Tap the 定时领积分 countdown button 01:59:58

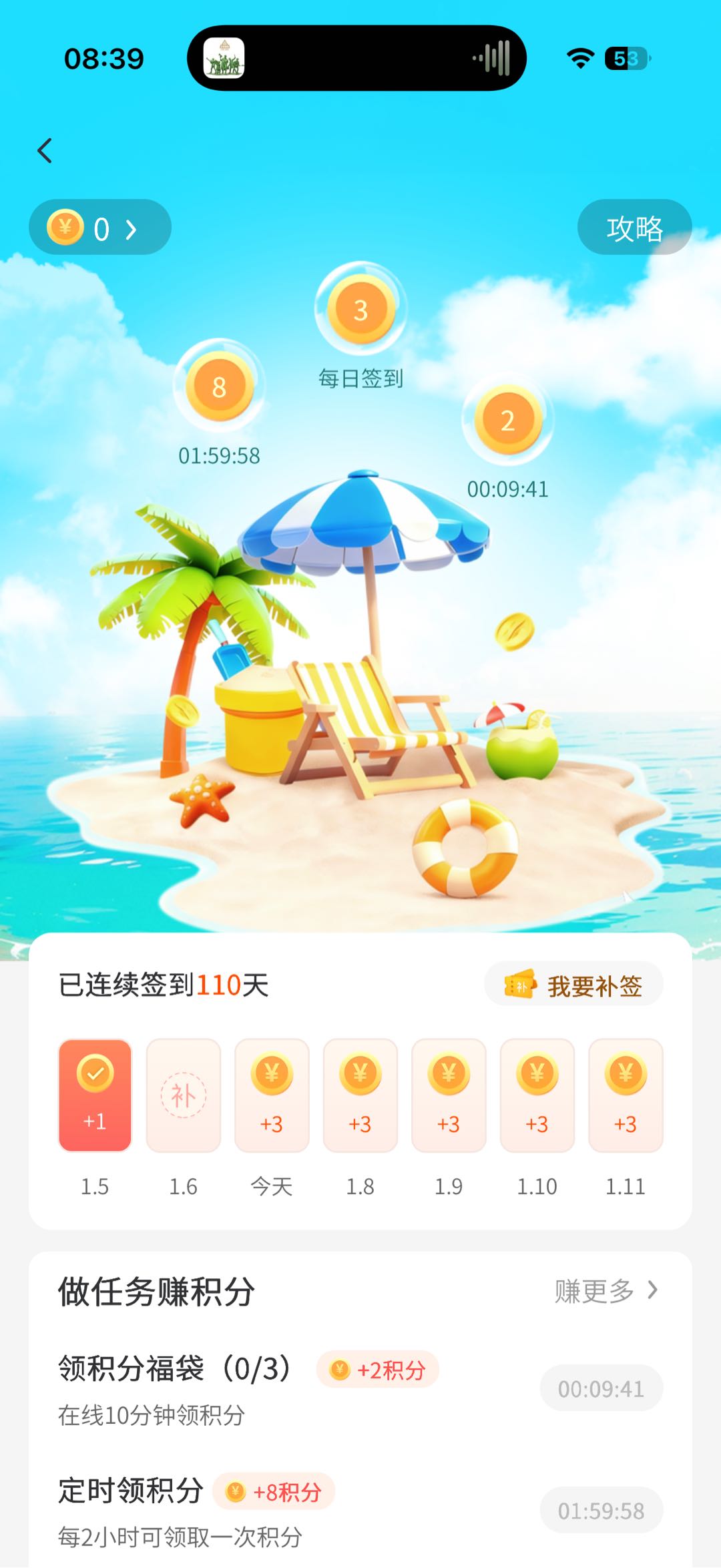tap(601, 1511)
